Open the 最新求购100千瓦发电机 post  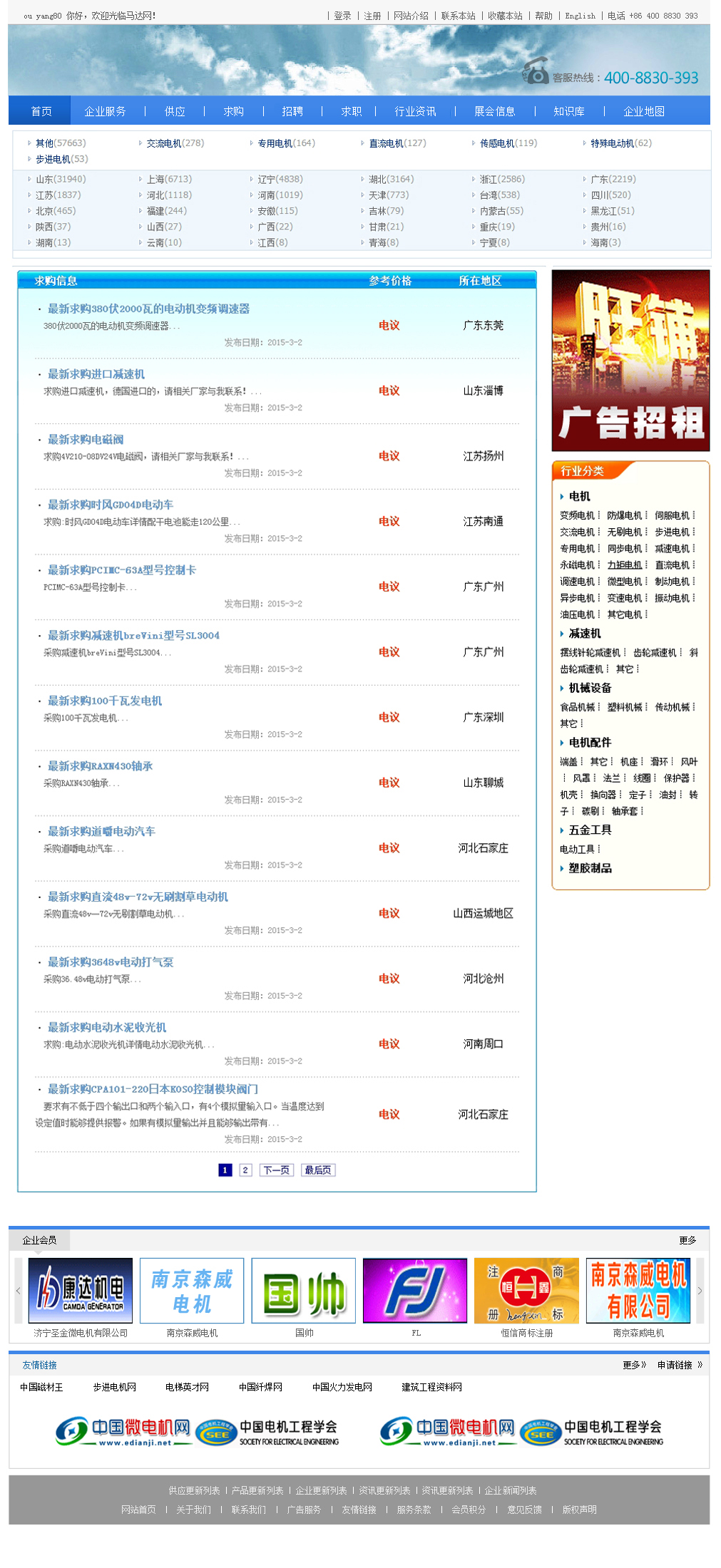(x=105, y=701)
